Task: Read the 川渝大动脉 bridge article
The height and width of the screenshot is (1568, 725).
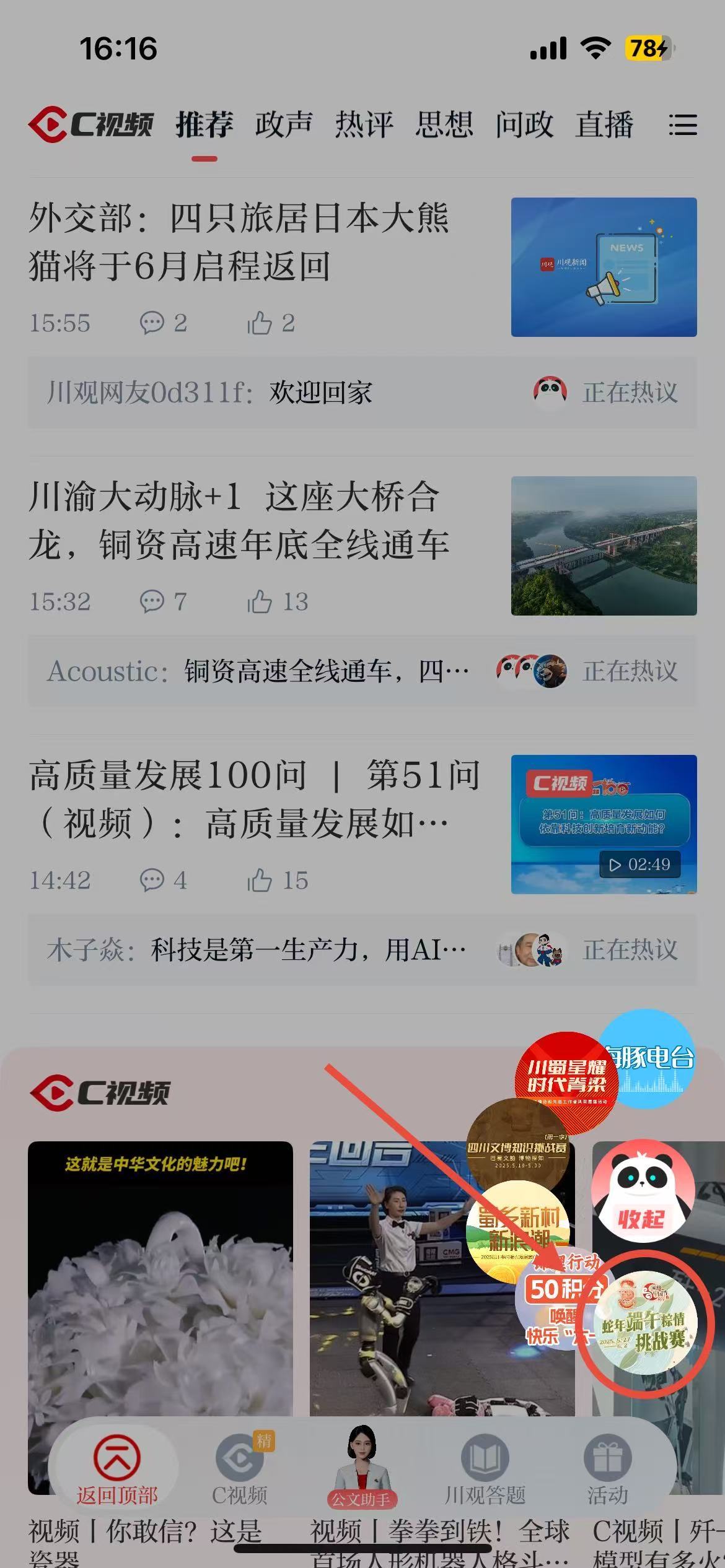Action: click(239, 520)
